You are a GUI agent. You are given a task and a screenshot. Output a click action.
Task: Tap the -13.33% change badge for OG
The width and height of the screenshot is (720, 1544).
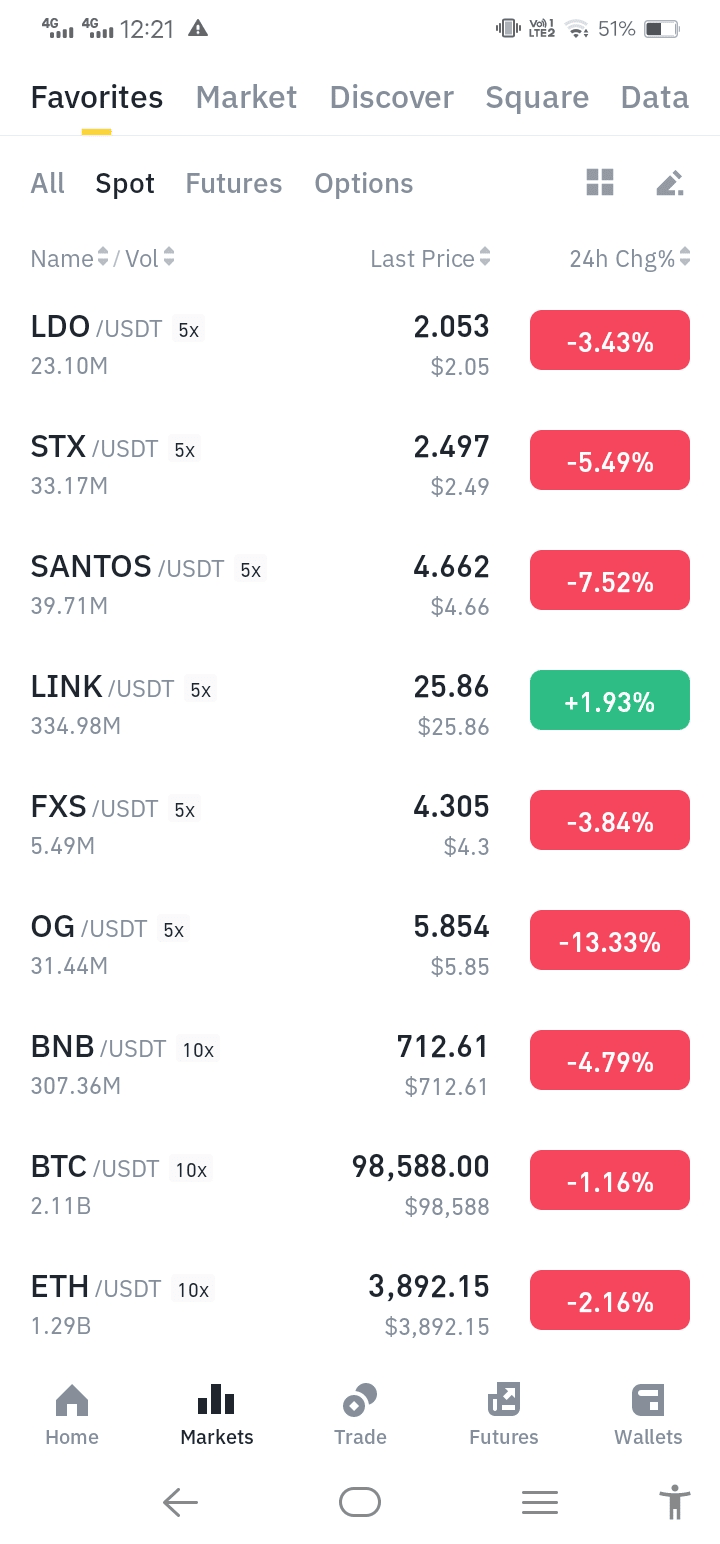(610, 941)
